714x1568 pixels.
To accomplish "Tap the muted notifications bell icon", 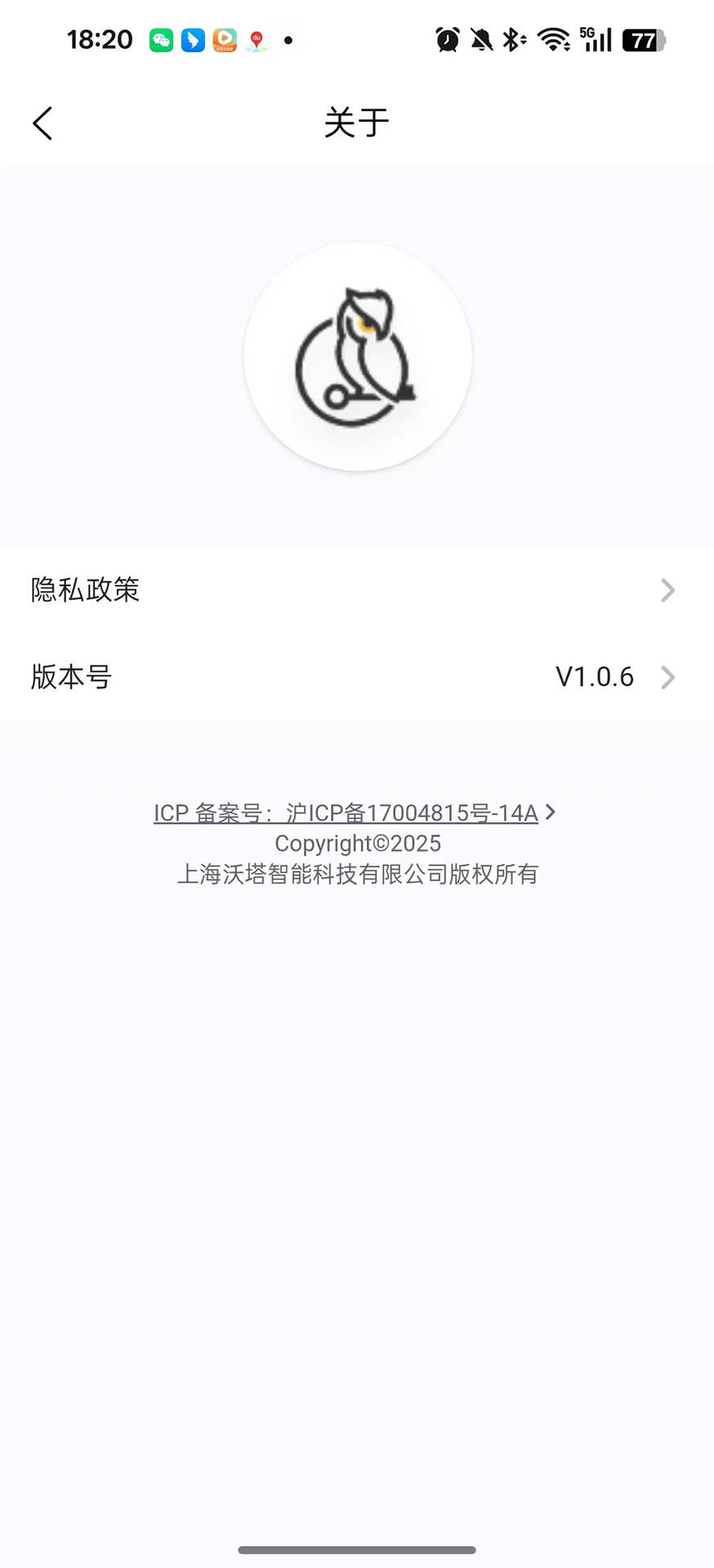I will pyautogui.click(x=480, y=38).
